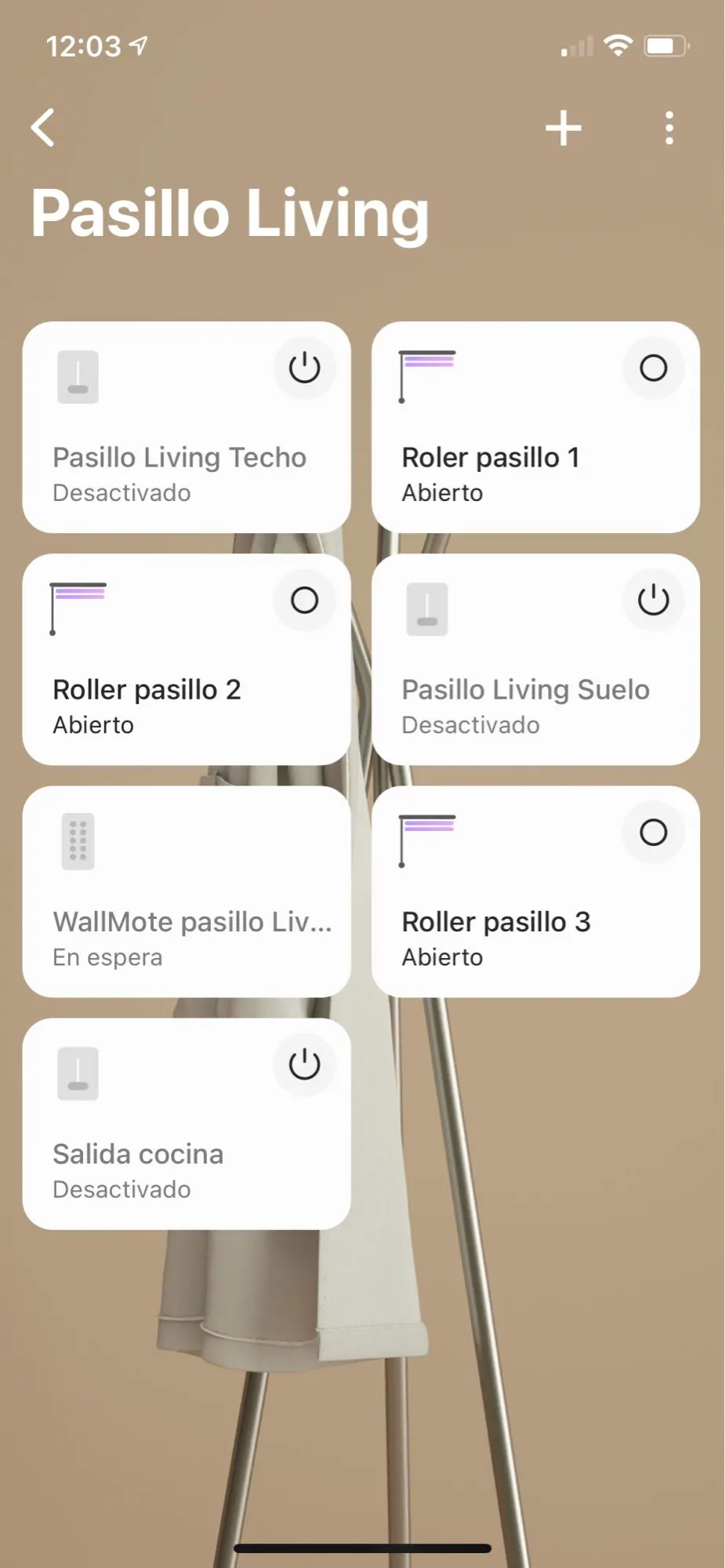Tap the circle button on Roller pasillo 2

[x=304, y=601]
